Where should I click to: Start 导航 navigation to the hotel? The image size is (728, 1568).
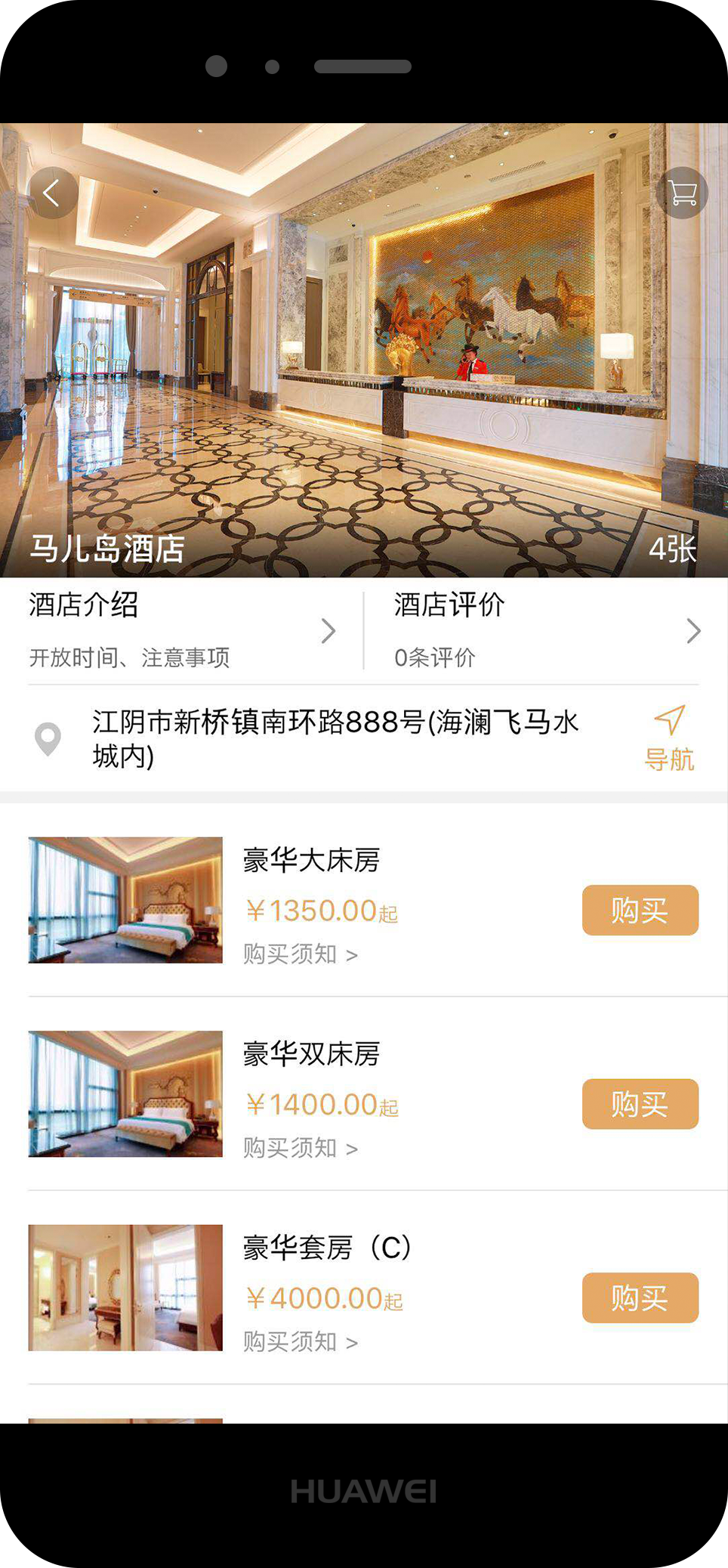pyautogui.click(x=669, y=738)
